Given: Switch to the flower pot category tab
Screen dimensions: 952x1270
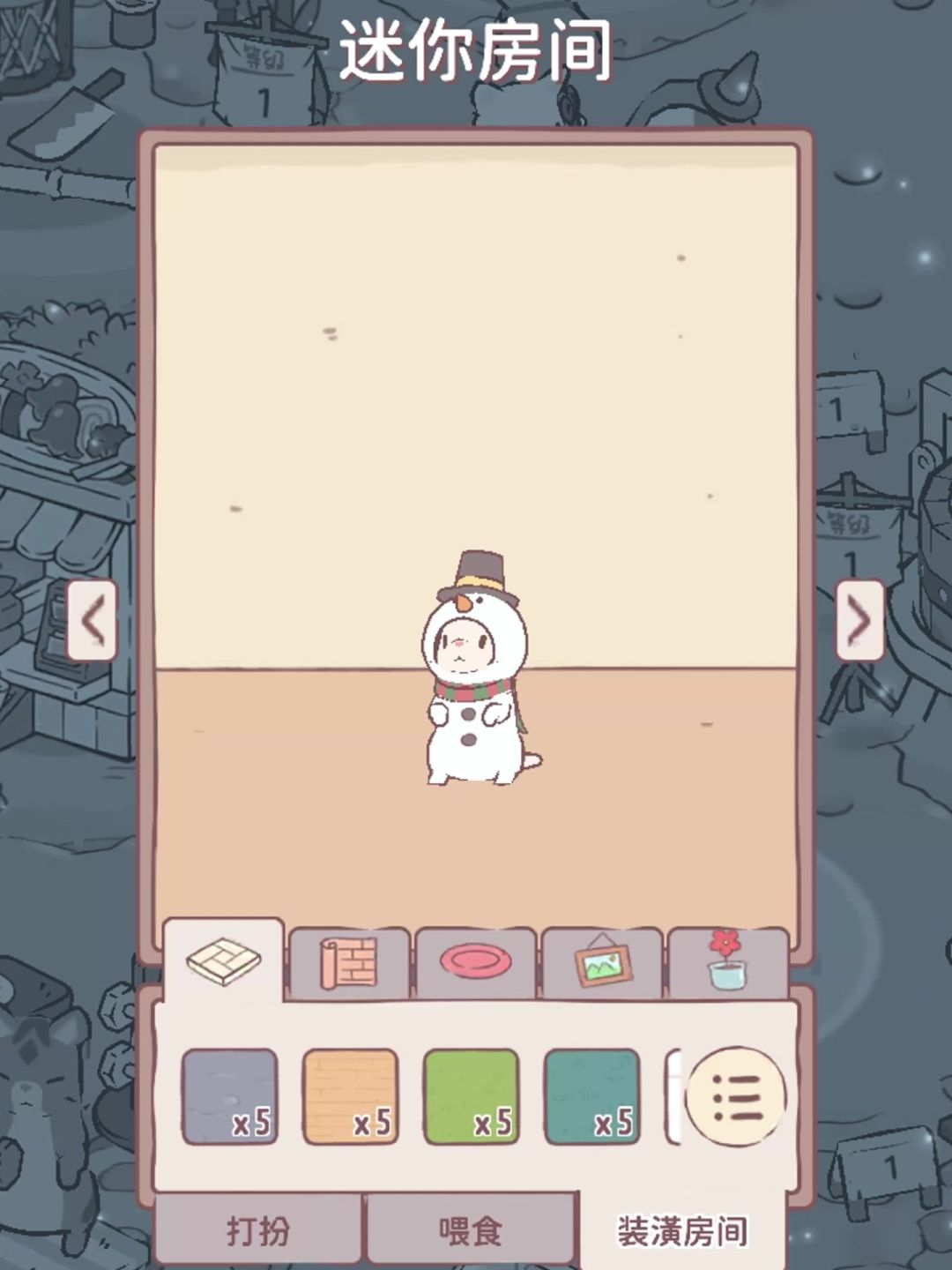Looking at the screenshot, I should tap(728, 963).
